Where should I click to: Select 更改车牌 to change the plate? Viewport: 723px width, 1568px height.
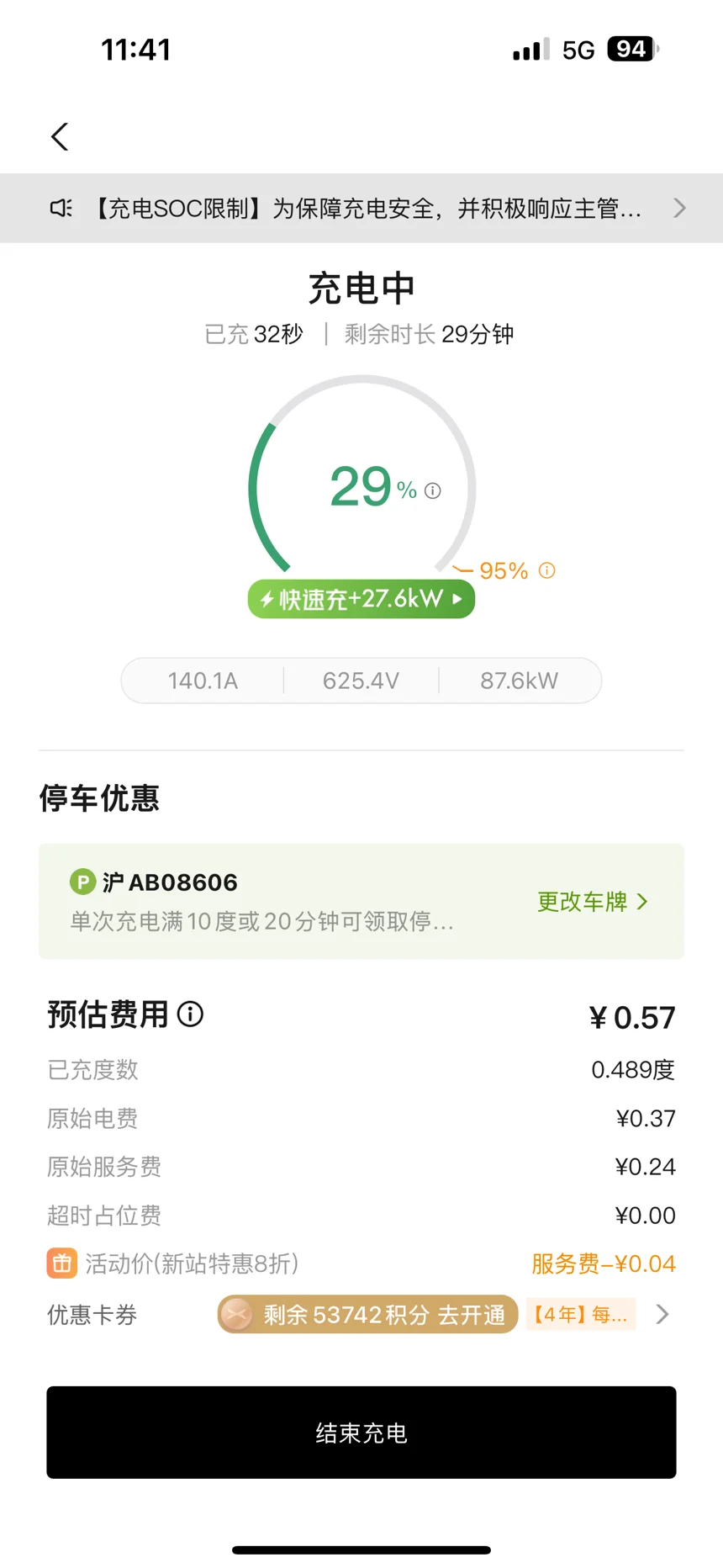(x=593, y=902)
